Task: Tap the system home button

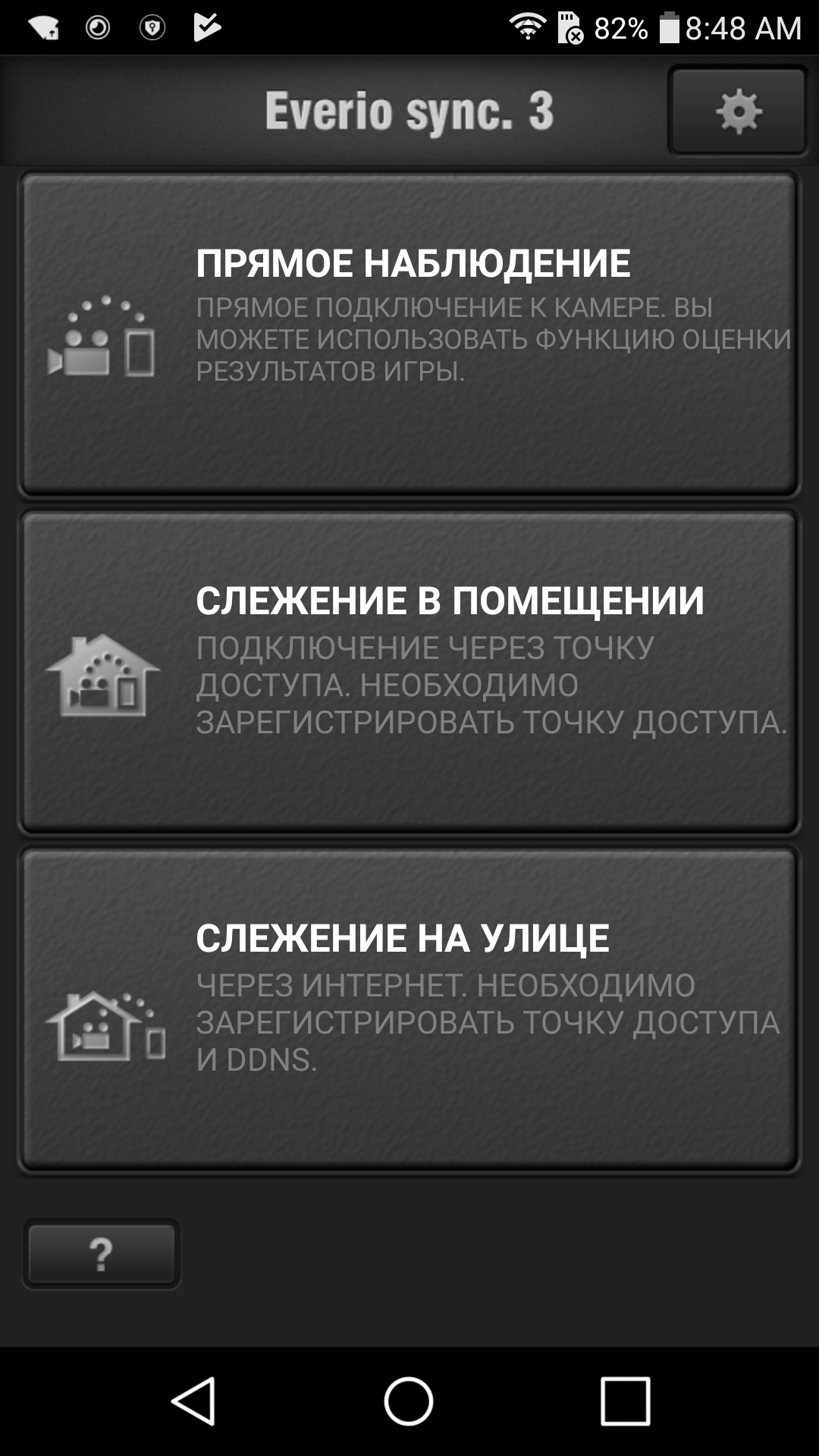Action: [409, 1401]
